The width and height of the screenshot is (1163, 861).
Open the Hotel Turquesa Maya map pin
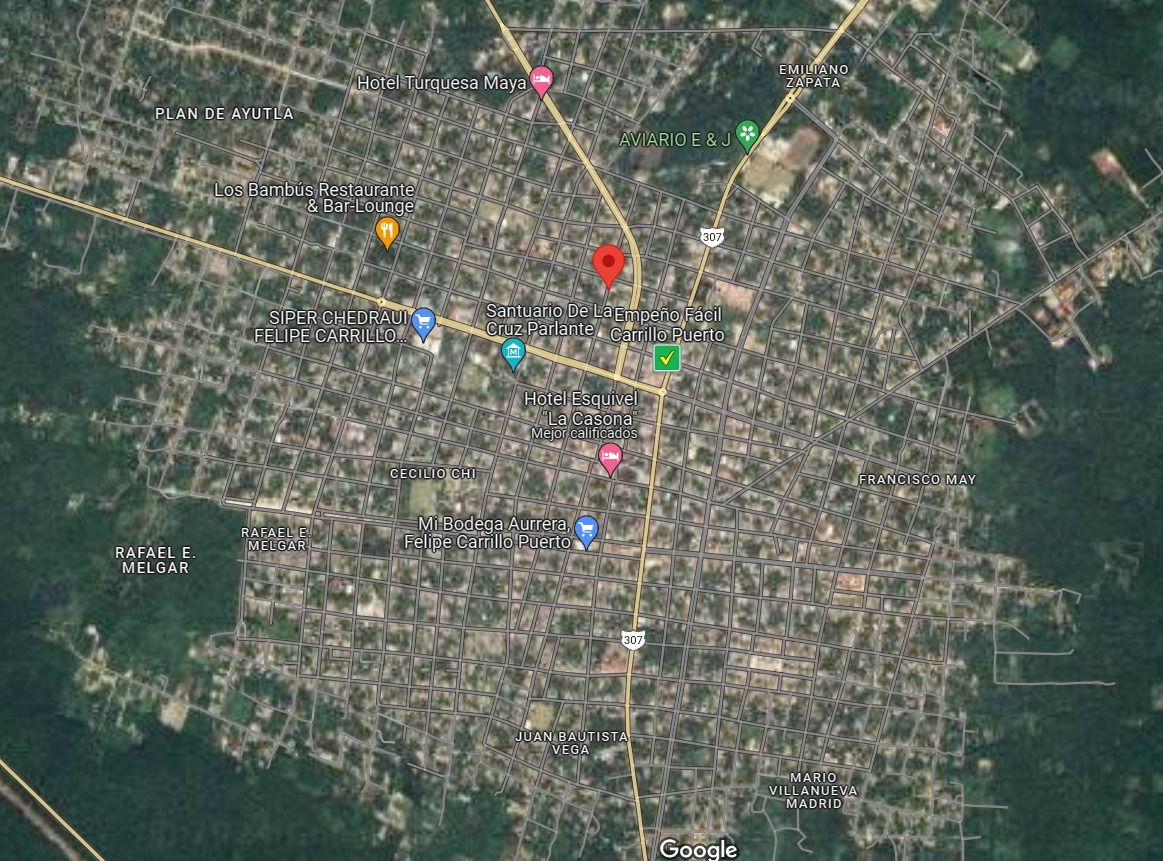coord(541,80)
